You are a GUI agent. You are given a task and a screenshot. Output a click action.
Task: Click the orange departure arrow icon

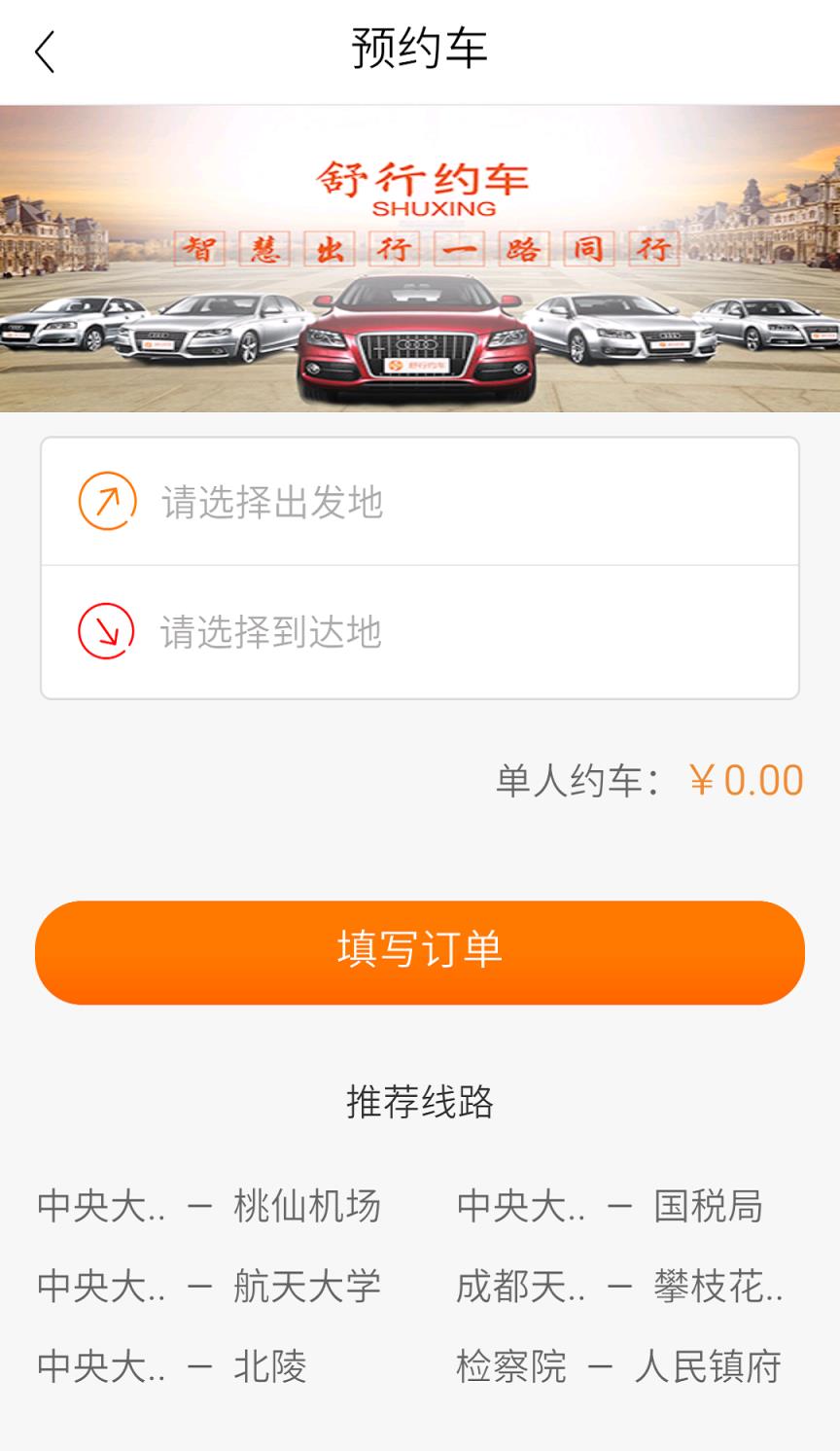click(x=107, y=502)
